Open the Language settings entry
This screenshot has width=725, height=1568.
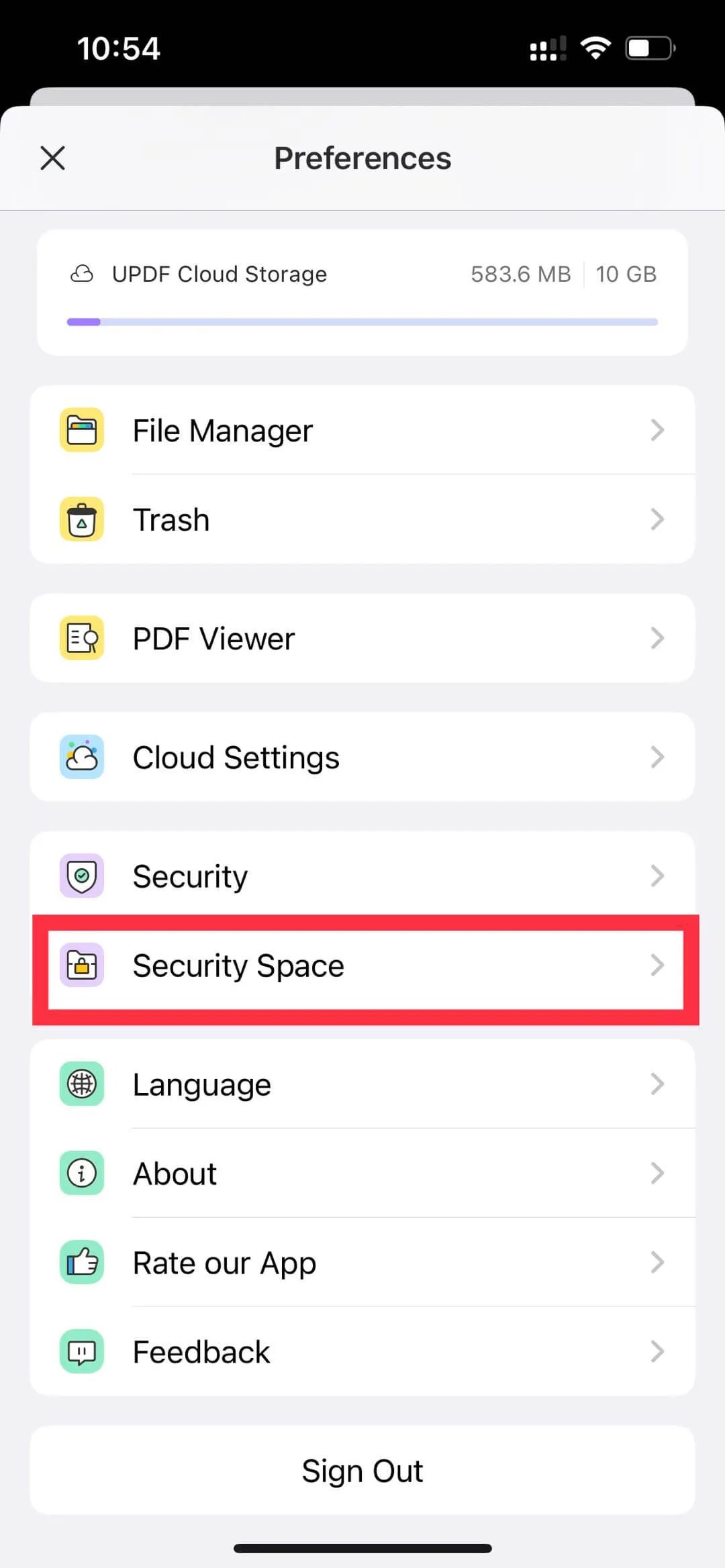coord(362,1084)
